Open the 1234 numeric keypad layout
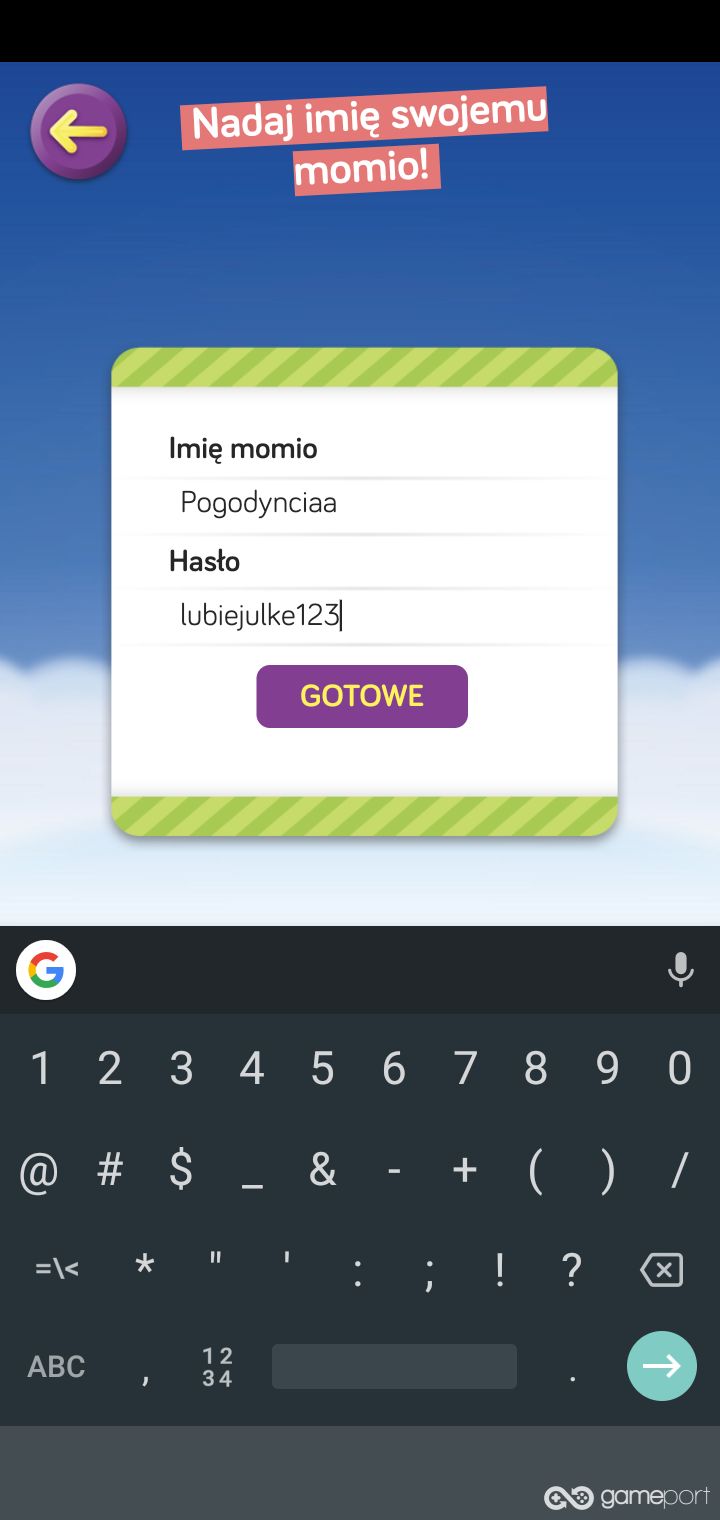 point(217,1367)
